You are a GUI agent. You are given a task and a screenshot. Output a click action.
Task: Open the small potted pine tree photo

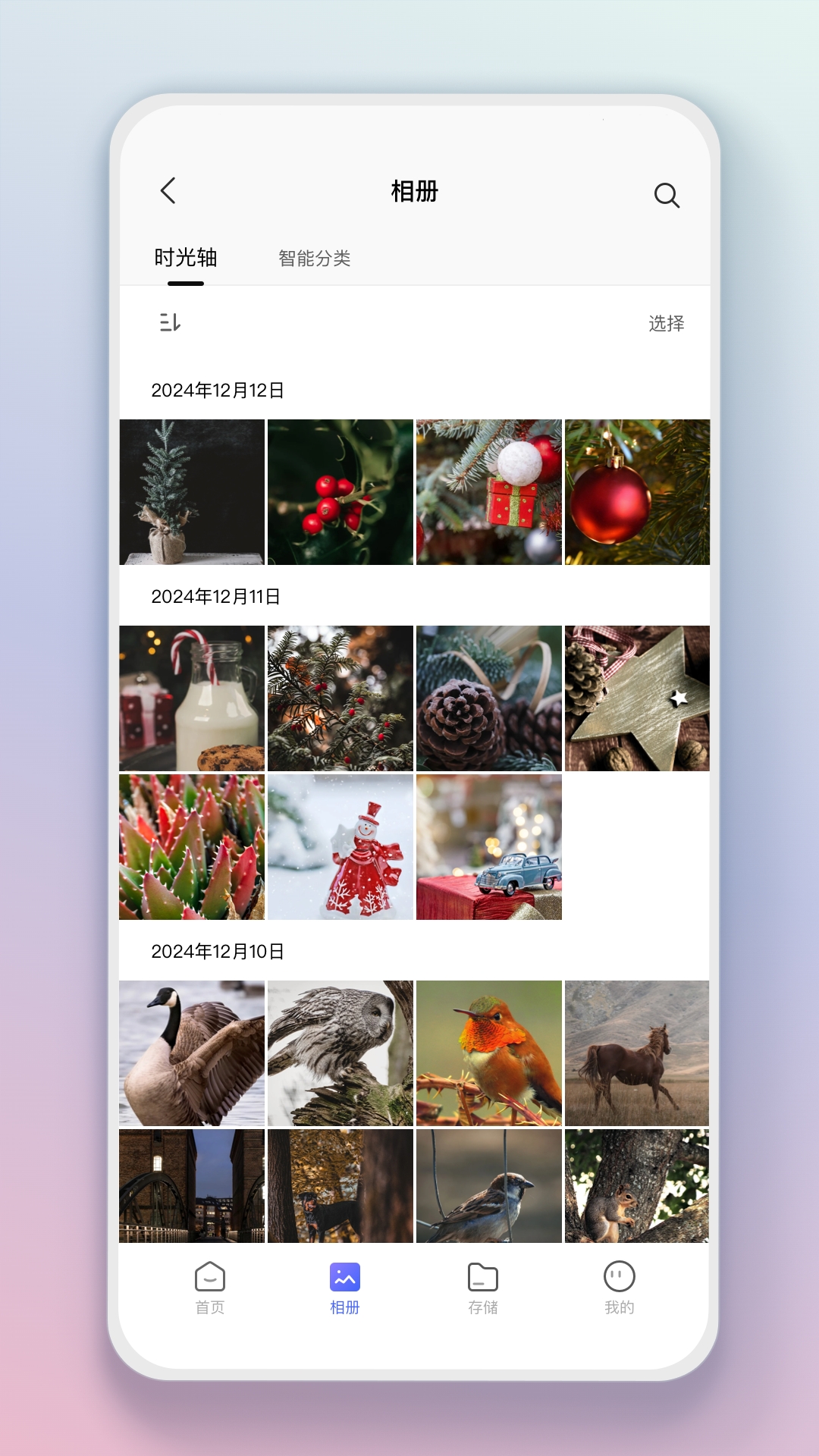point(192,492)
